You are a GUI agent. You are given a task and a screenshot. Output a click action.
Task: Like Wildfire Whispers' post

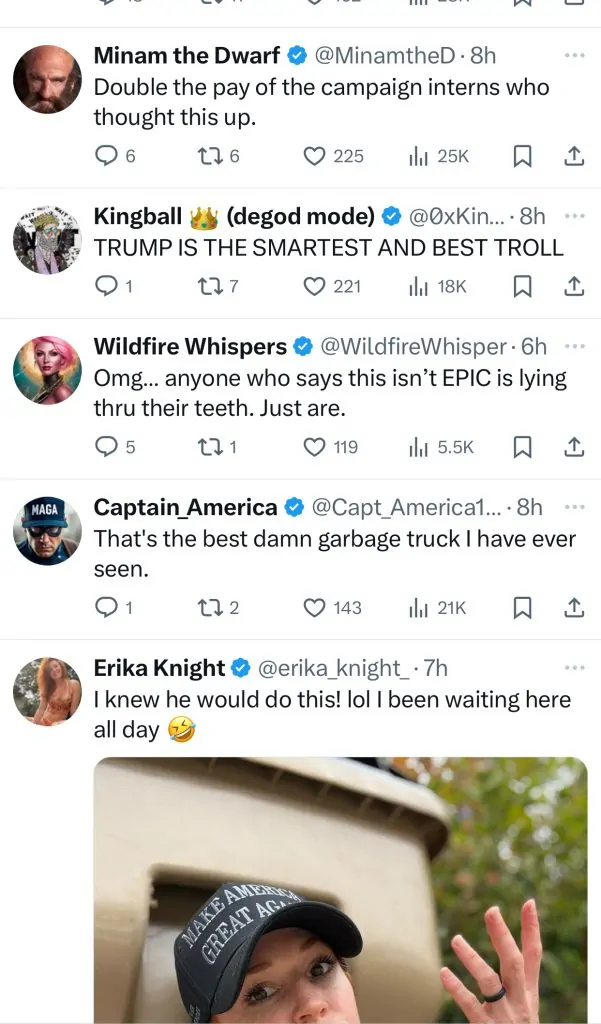click(x=315, y=447)
